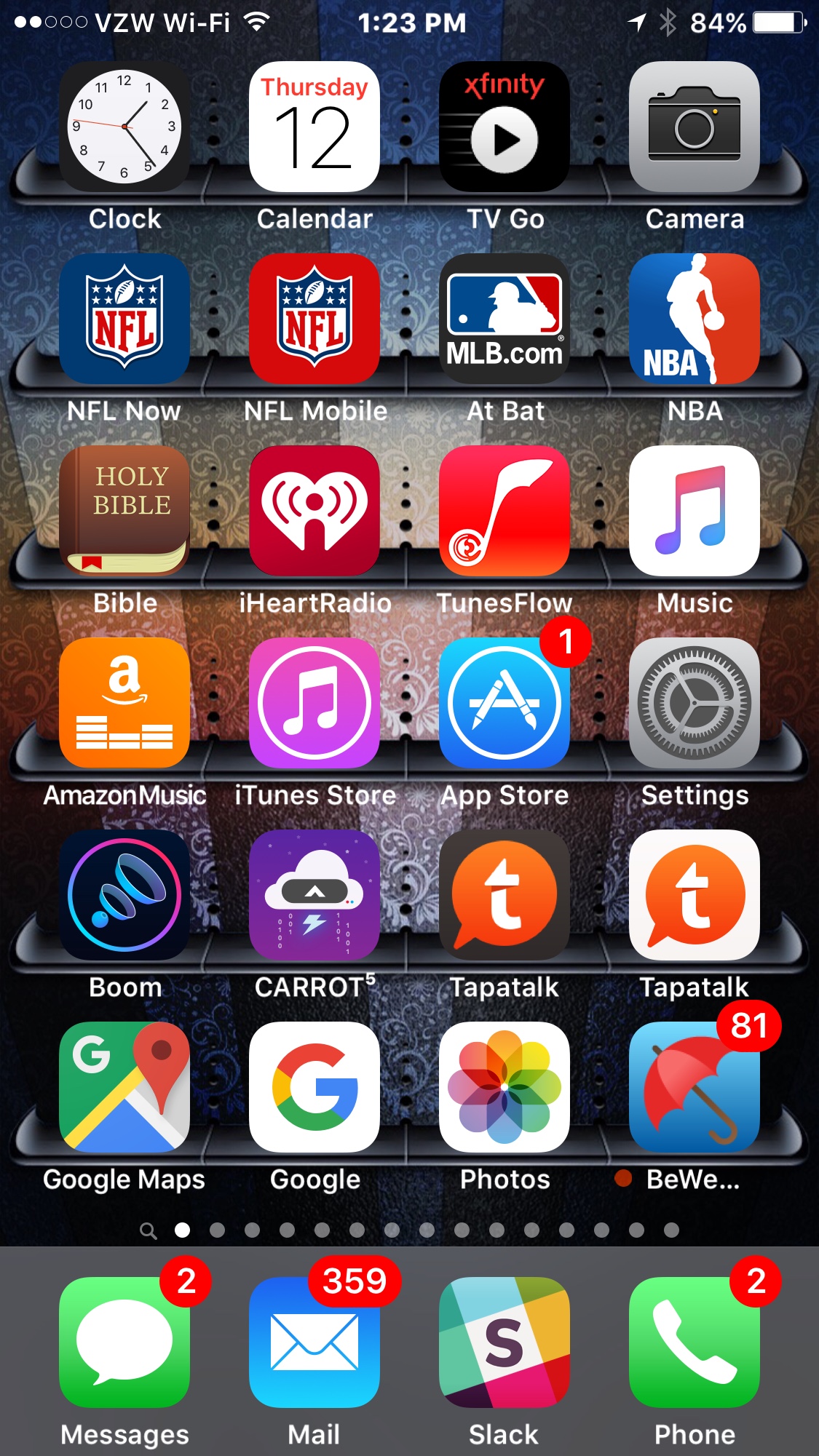Open MLB At Bat app
This screenshot has height=1456, width=819.
click(x=505, y=319)
